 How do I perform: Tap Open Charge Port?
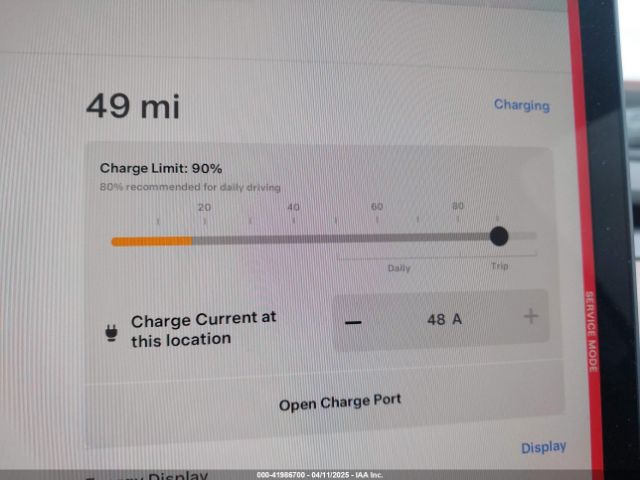[x=340, y=403]
